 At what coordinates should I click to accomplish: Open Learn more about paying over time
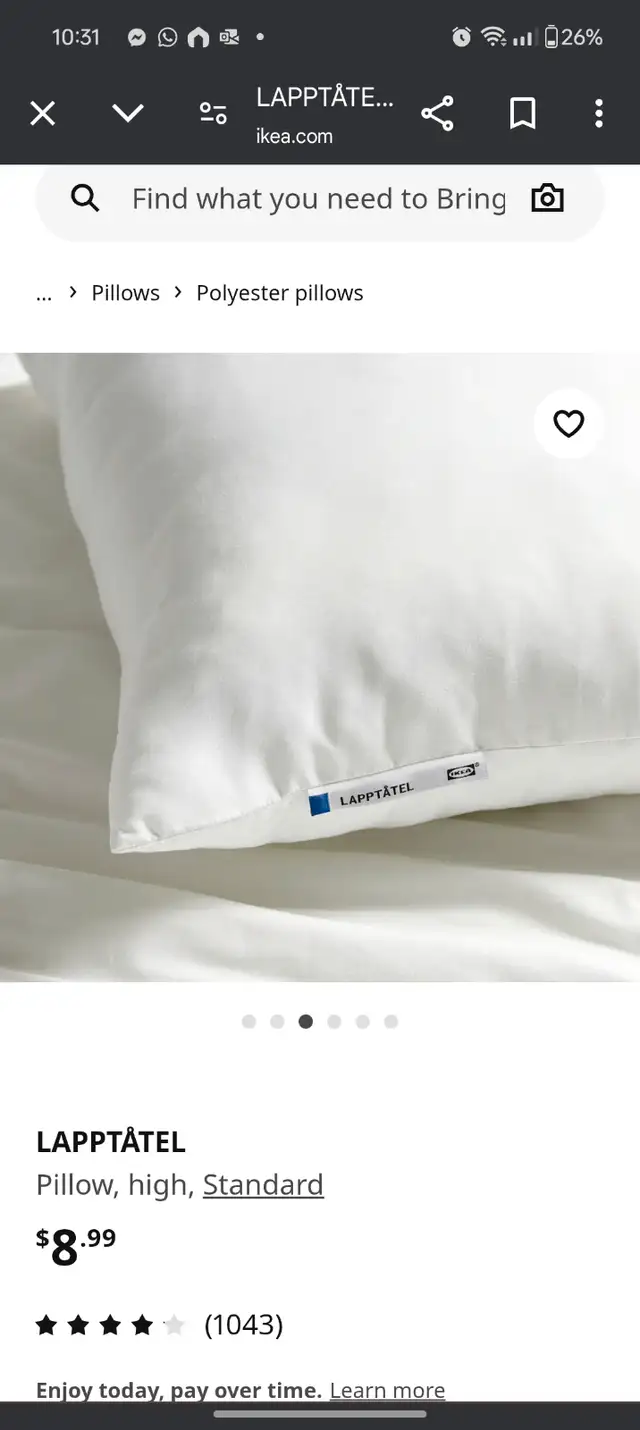(387, 1390)
